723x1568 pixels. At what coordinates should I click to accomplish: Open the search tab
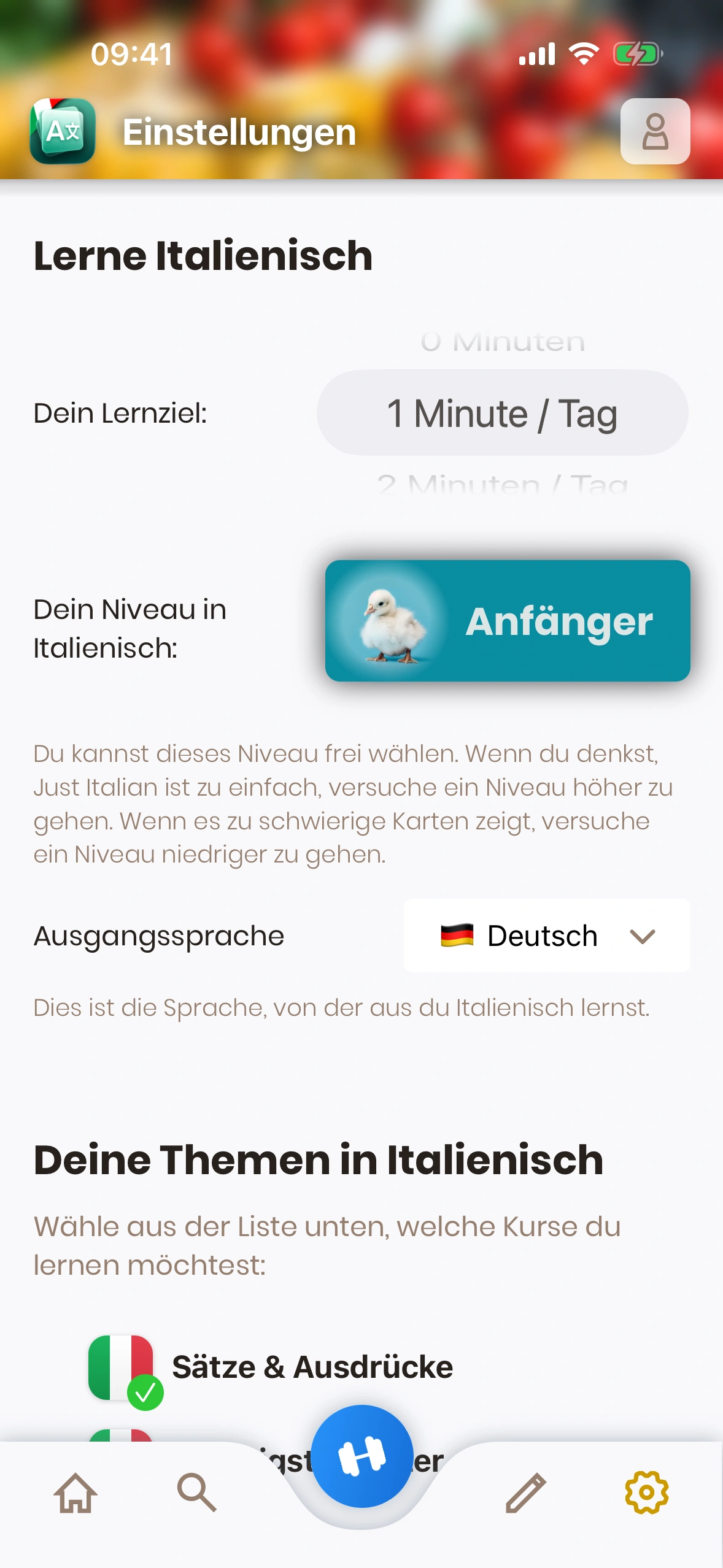196,1493
